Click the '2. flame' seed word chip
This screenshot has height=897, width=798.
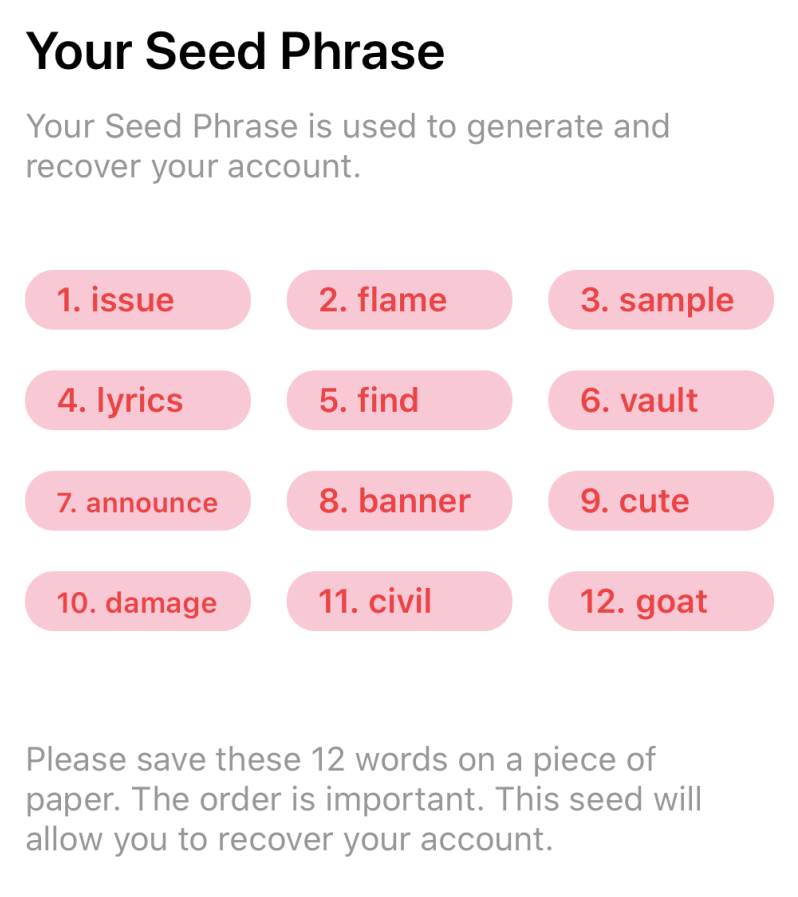399,300
